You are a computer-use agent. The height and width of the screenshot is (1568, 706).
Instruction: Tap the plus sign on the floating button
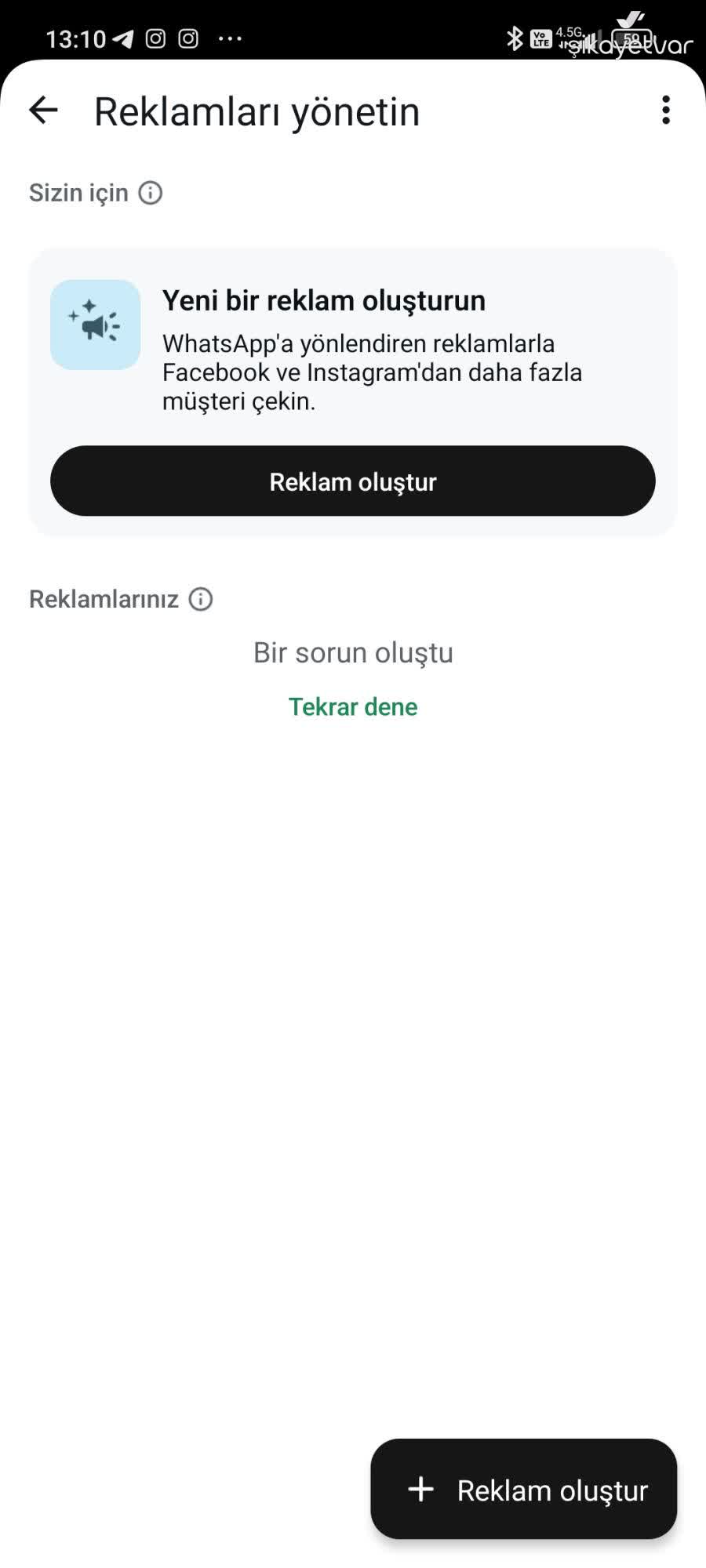421,1489
